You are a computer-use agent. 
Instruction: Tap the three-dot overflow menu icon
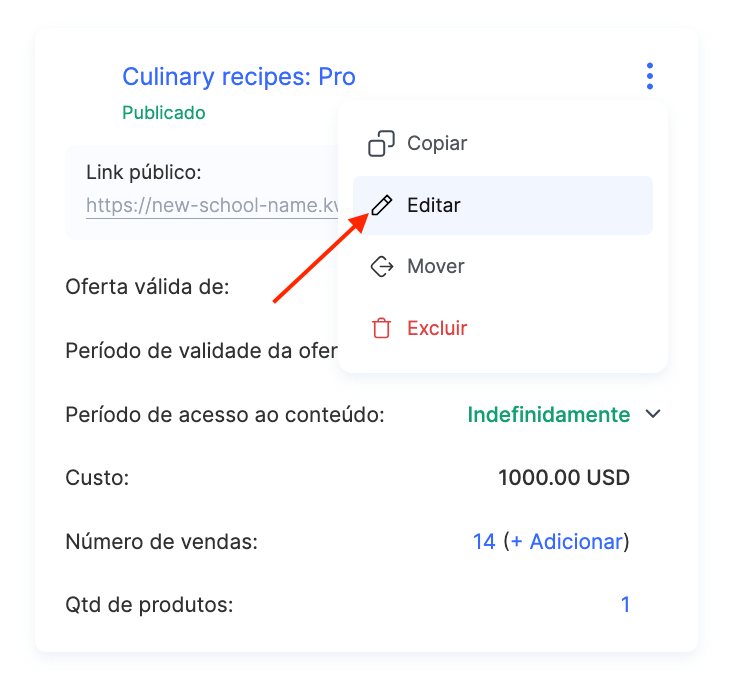click(650, 76)
